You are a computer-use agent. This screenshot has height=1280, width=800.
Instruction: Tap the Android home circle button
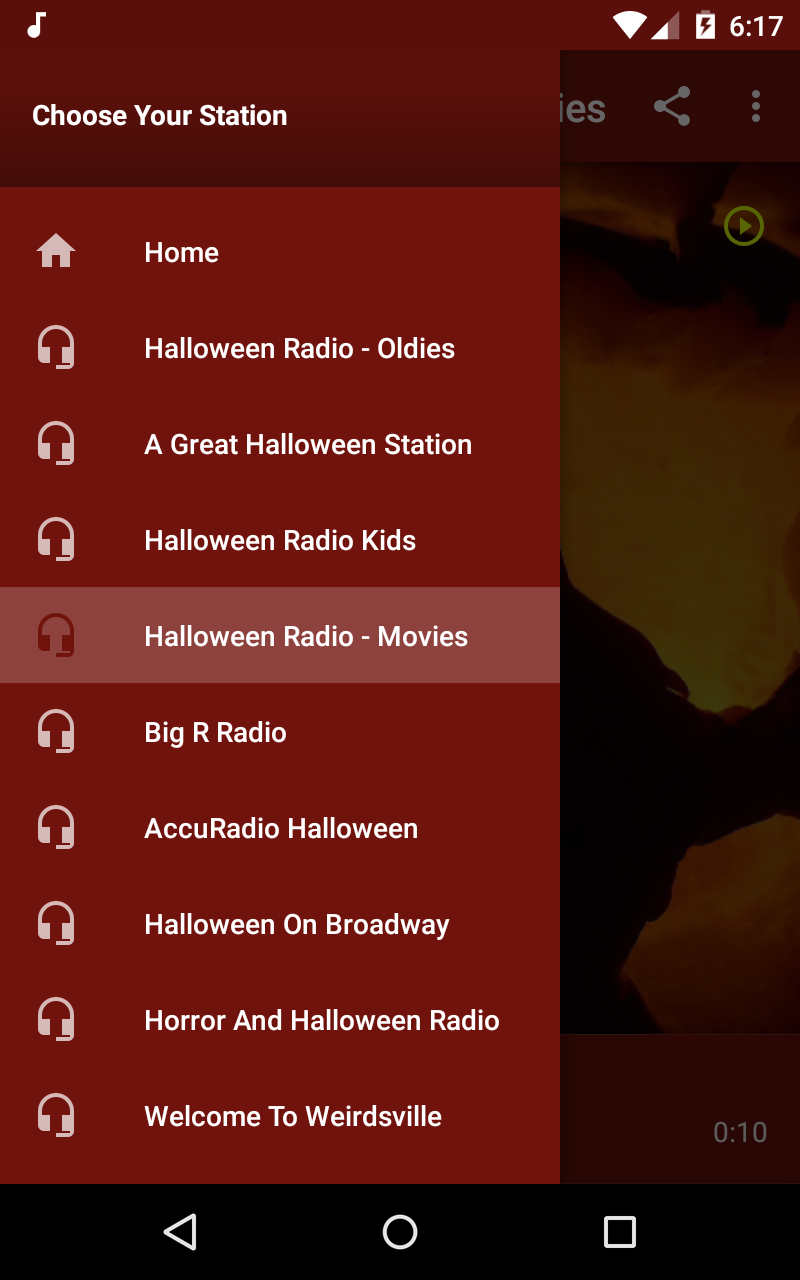(400, 1232)
